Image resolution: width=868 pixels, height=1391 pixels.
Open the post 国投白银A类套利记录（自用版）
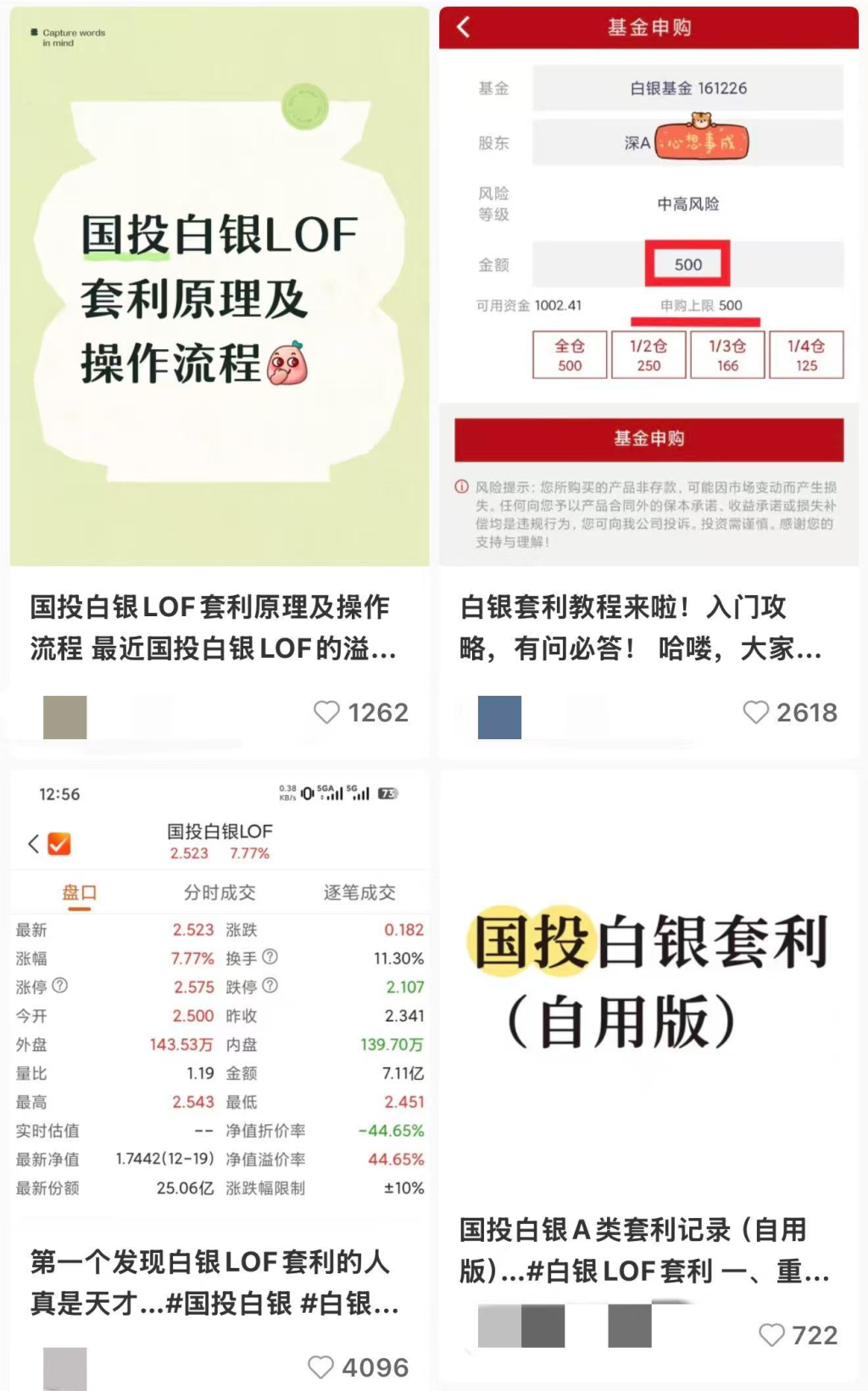coord(644,1249)
